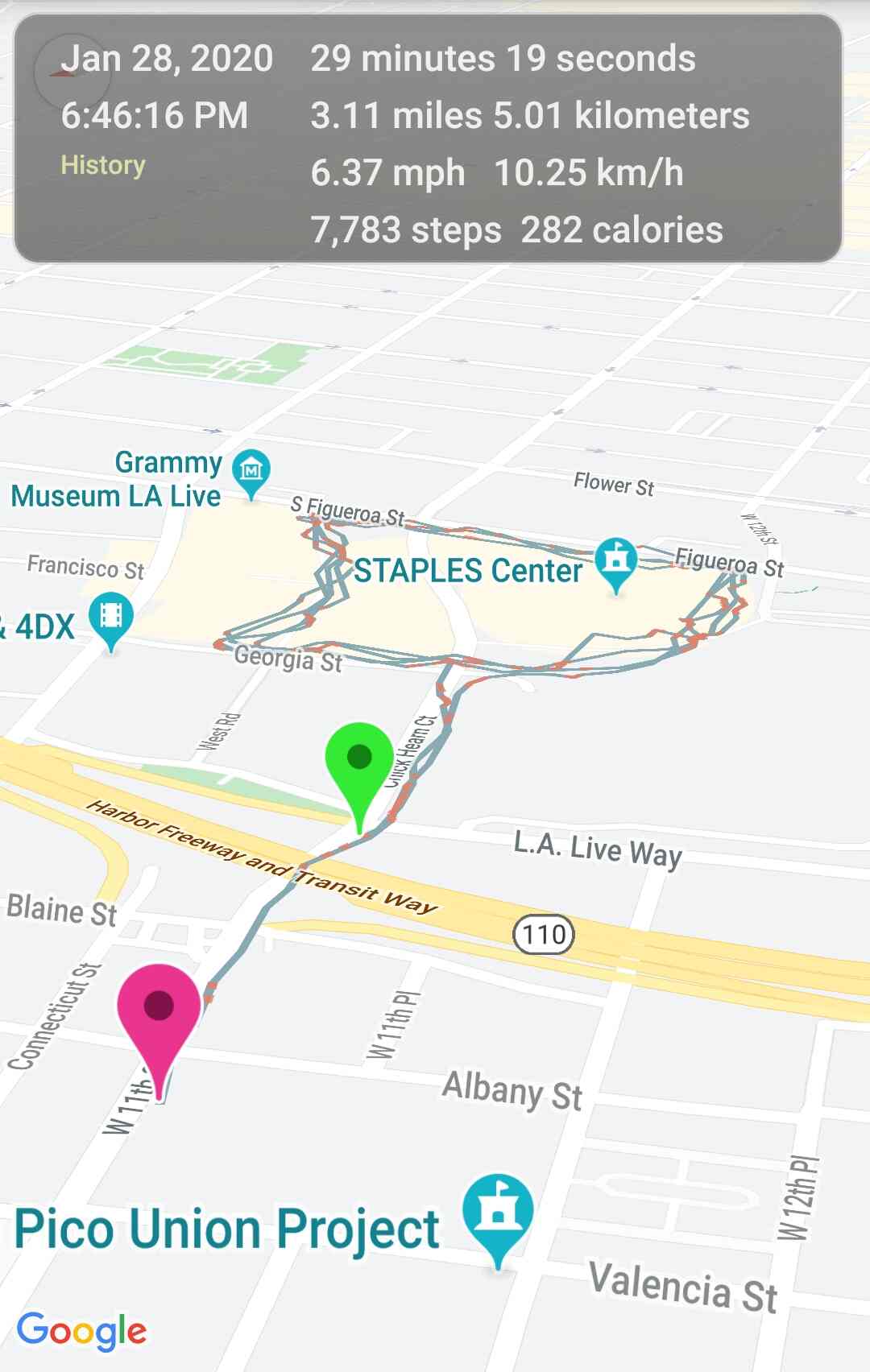The height and width of the screenshot is (1372, 870).
Task: Click the 6.37 mph average speed value
Action: pos(387,172)
